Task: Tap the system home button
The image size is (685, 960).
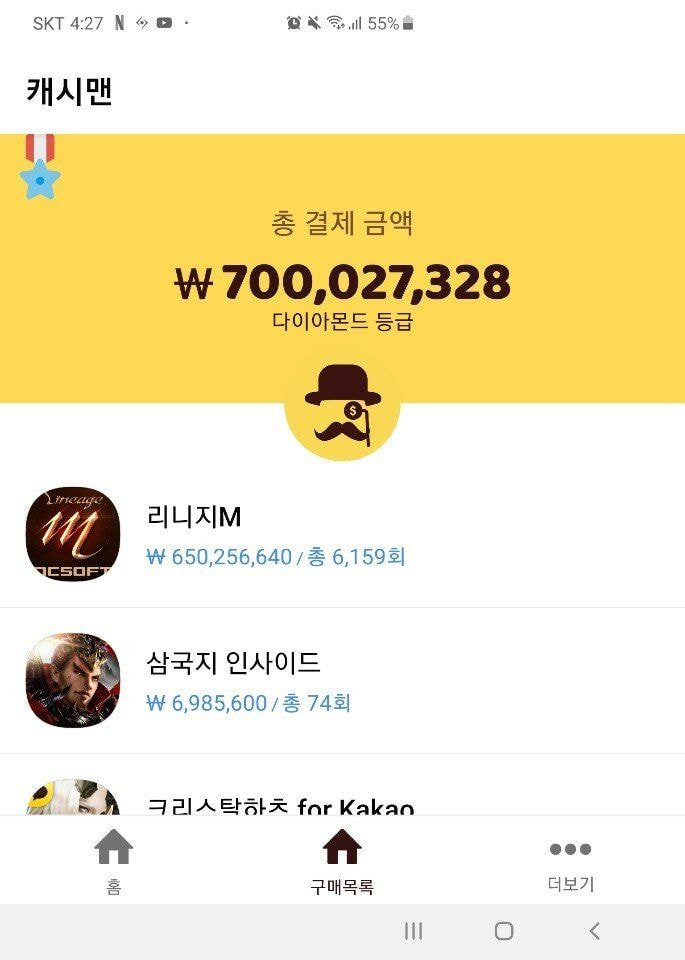Action: (x=504, y=932)
